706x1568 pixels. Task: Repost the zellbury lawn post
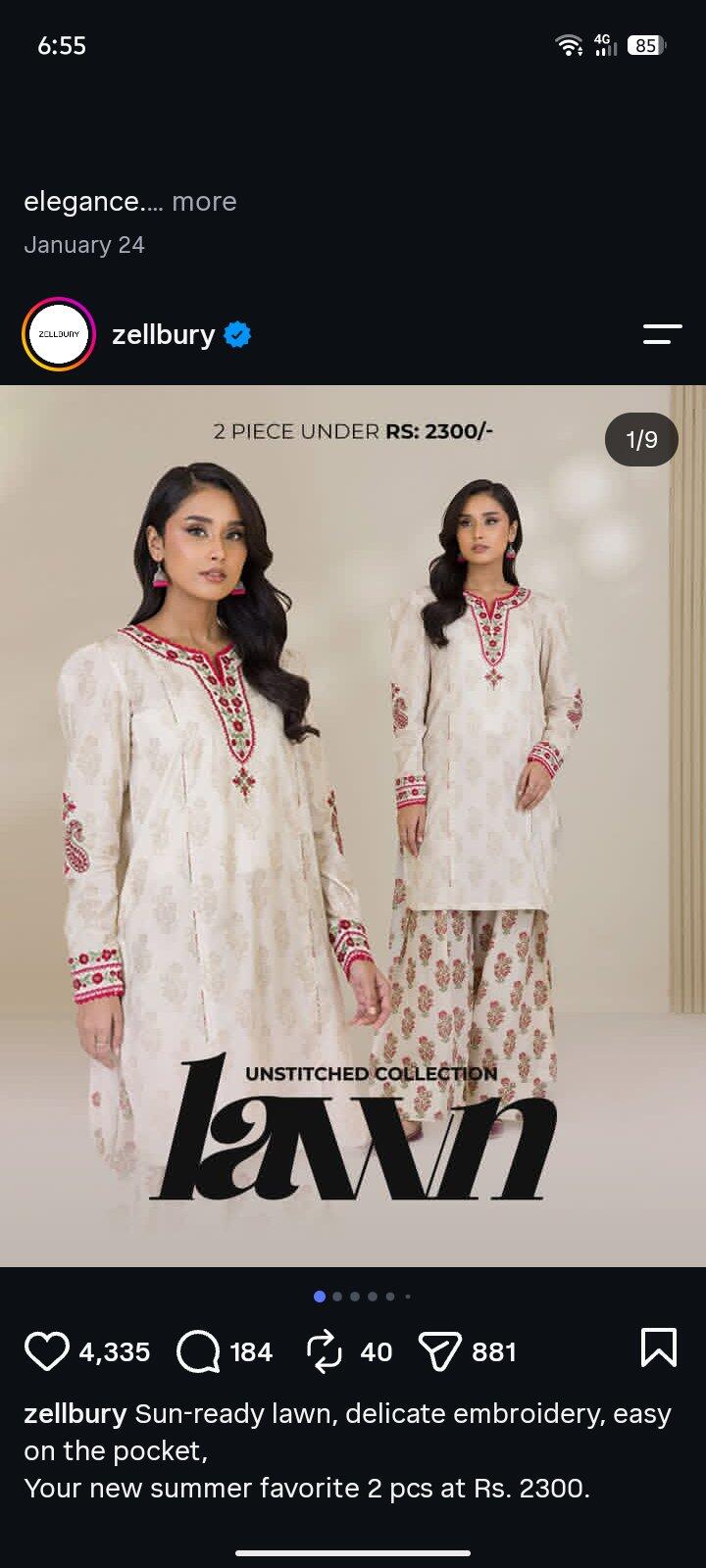(325, 1351)
